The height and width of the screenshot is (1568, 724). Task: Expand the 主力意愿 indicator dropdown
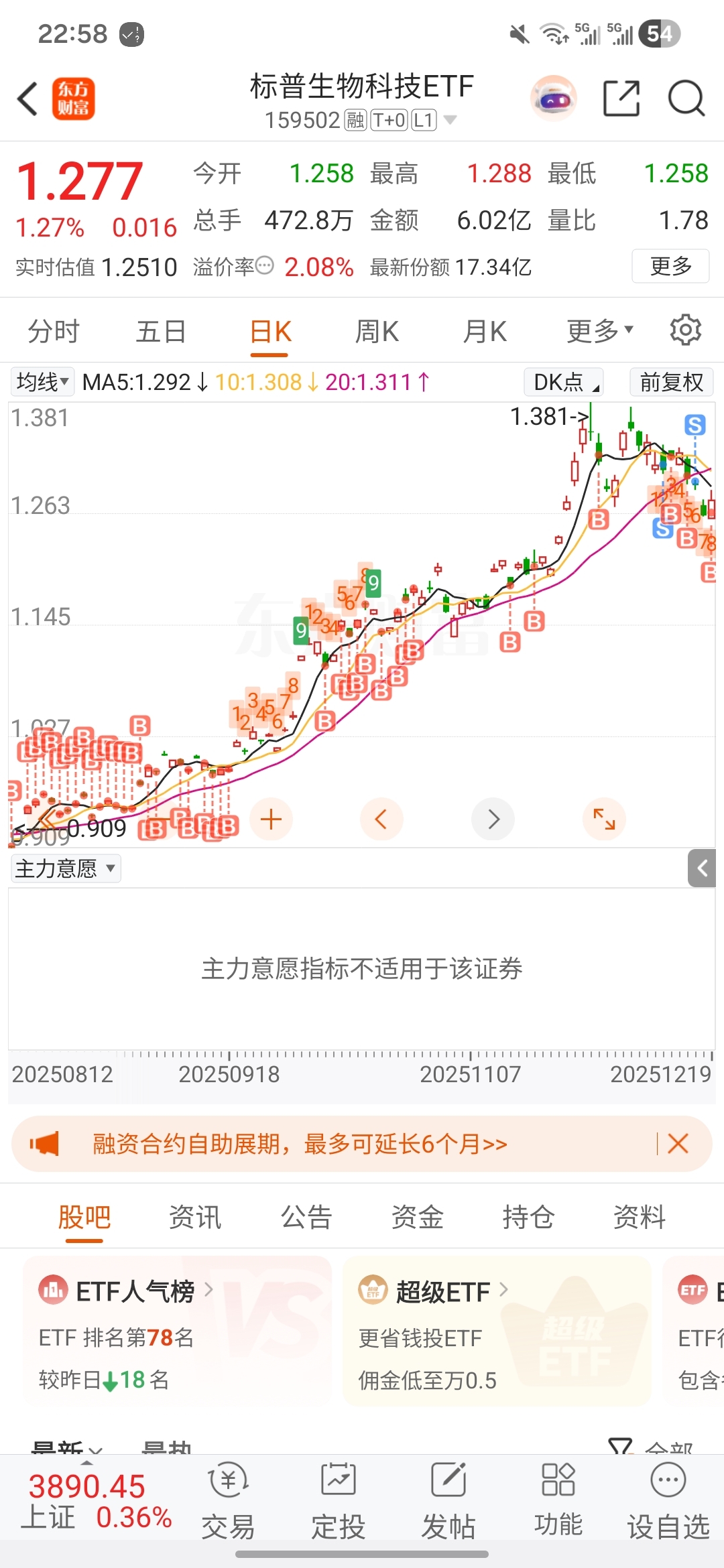[66, 868]
